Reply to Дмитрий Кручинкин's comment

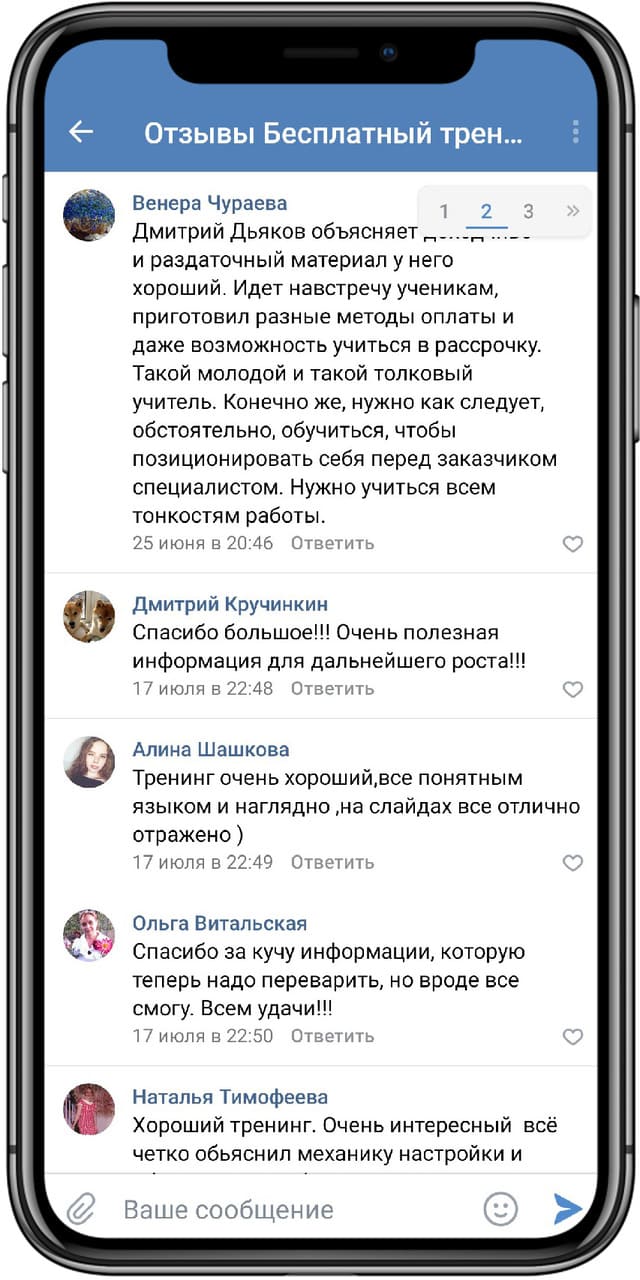332,688
